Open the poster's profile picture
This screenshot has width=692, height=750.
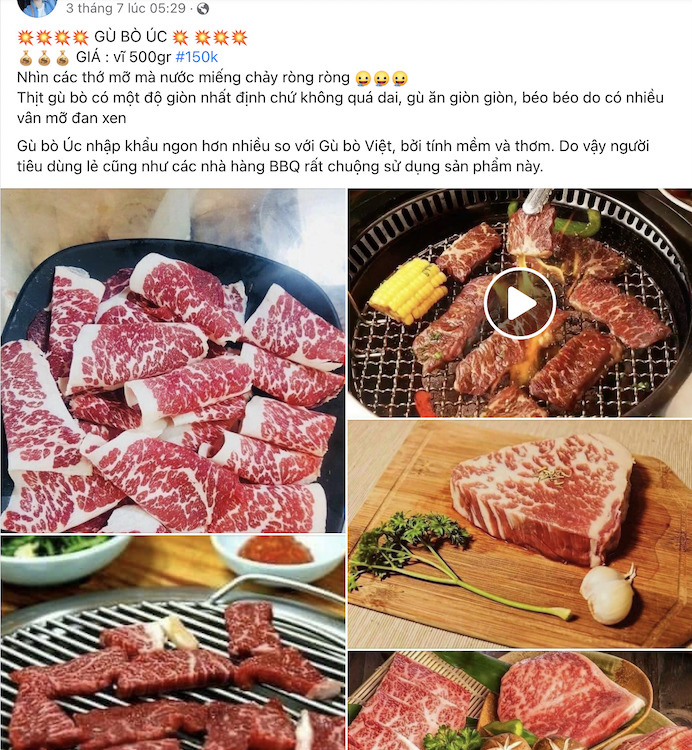[x=38, y=7]
